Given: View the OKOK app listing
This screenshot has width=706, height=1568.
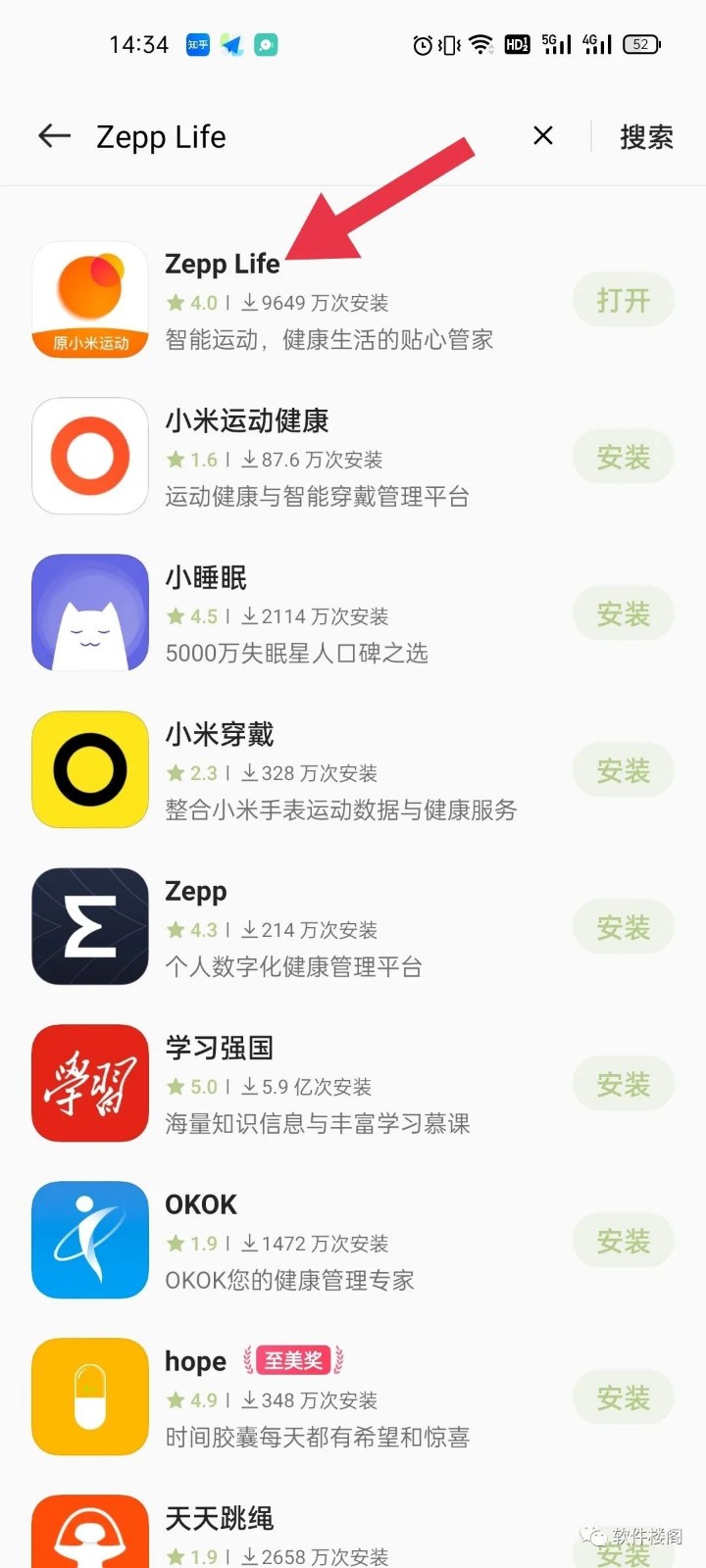Looking at the screenshot, I should pyautogui.click(x=294, y=1241).
